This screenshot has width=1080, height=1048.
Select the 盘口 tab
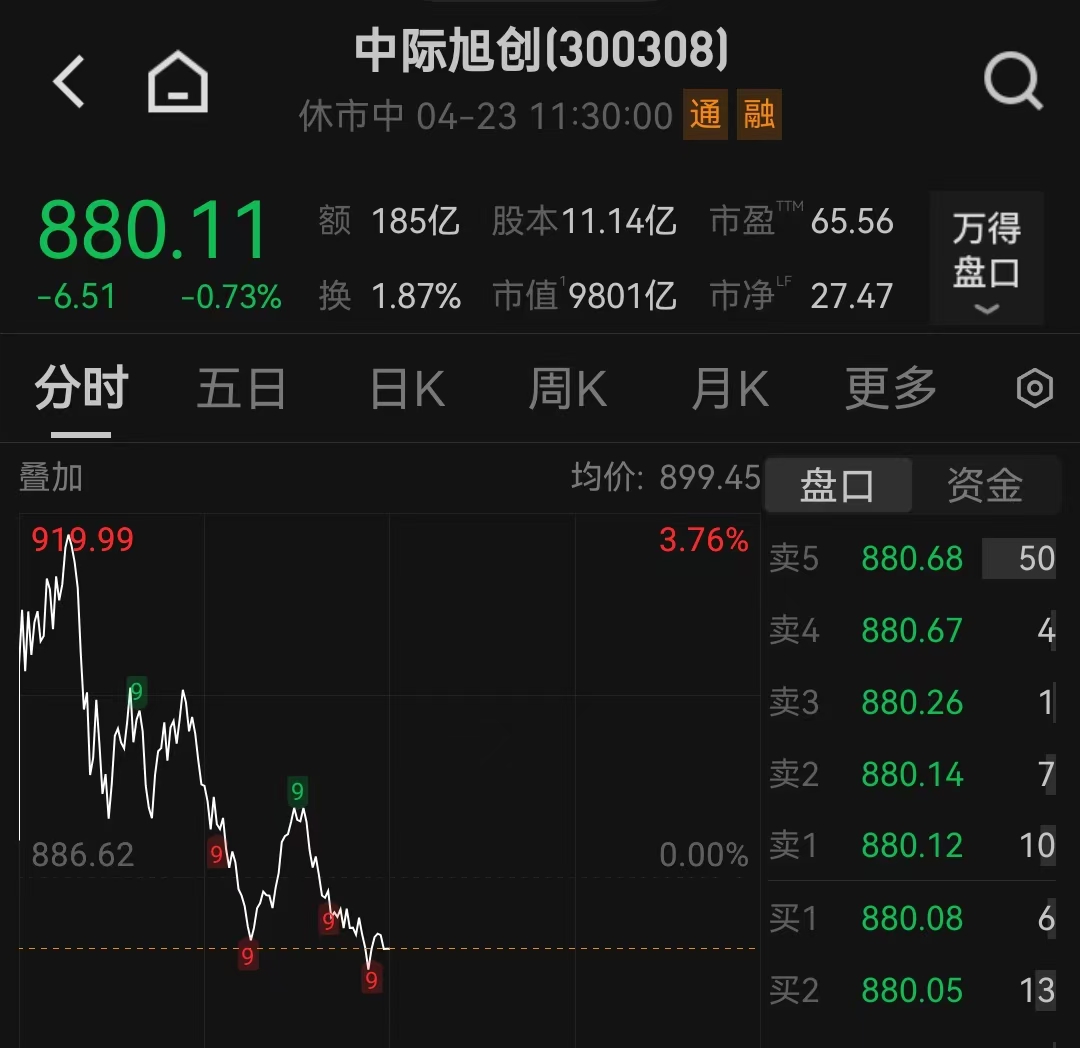click(838, 486)
